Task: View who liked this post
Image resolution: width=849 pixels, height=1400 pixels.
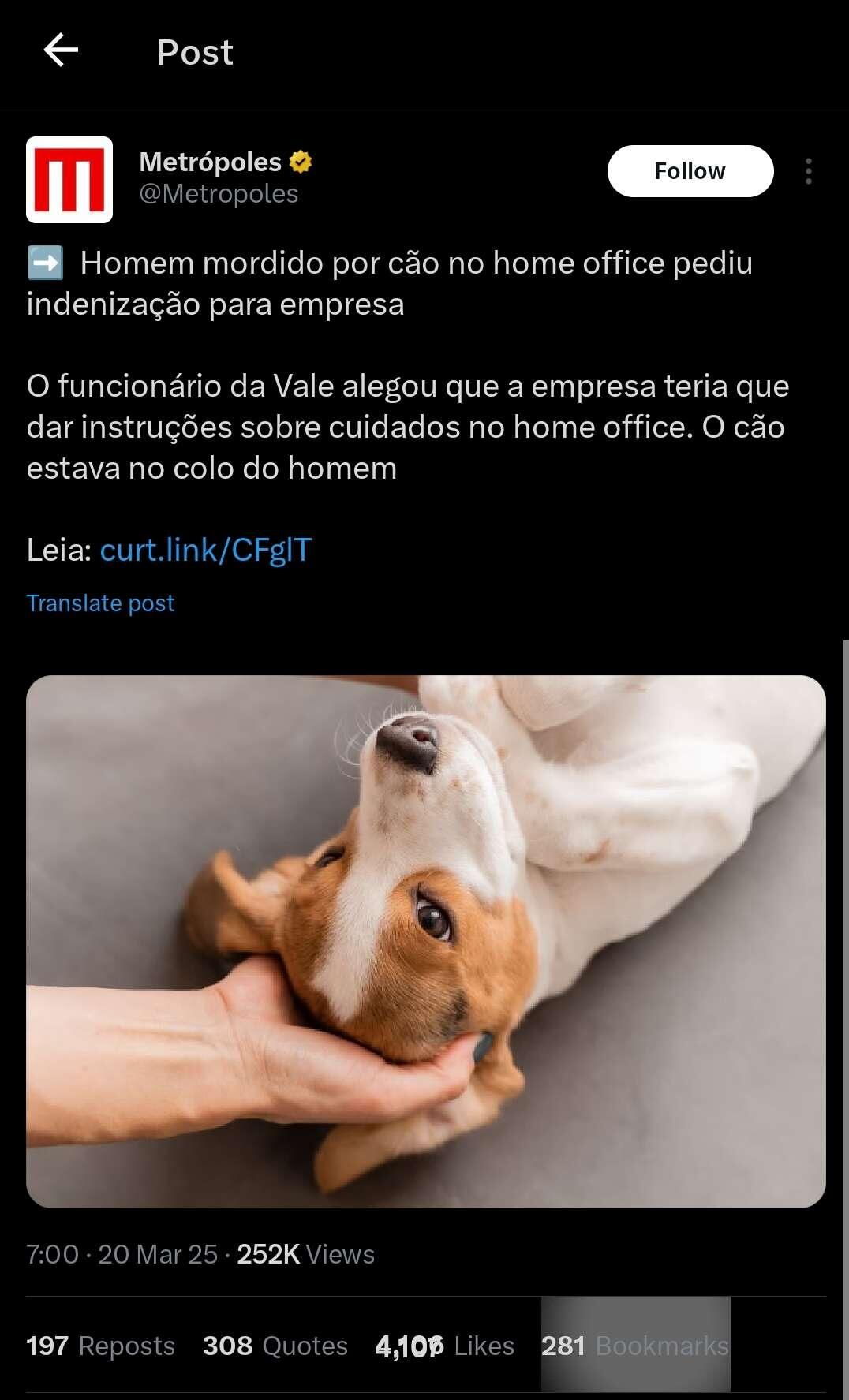Action: point(444,1346)
